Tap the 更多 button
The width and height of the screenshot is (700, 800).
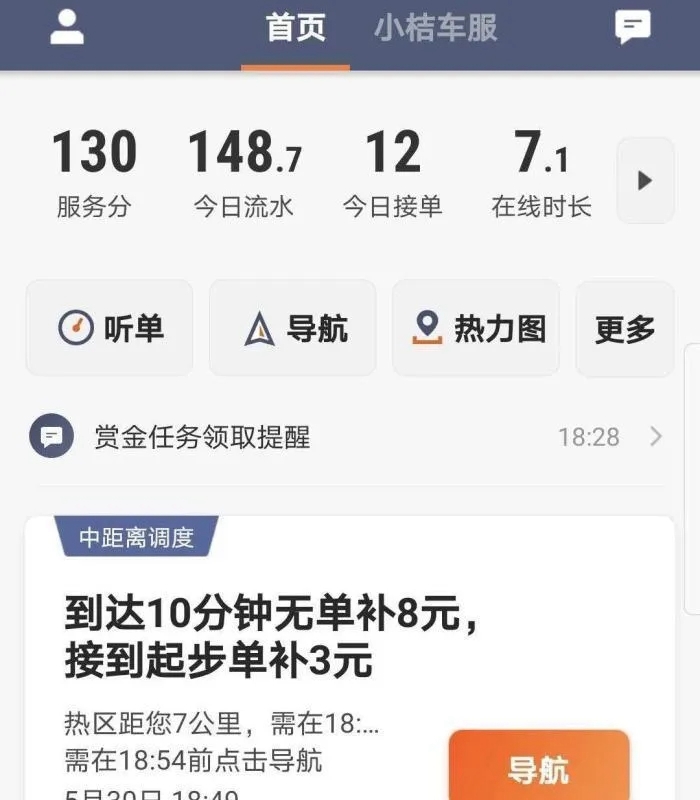[x=625, y=329]
